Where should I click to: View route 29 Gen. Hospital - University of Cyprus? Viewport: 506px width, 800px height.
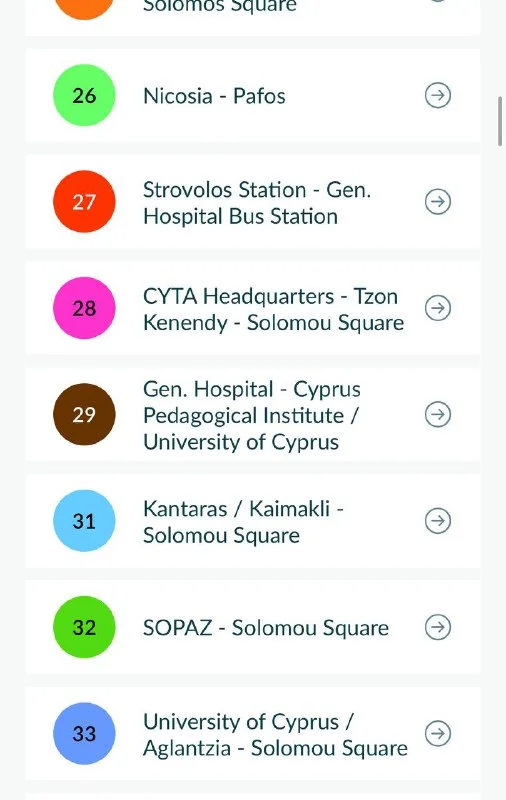coord(252,415)
